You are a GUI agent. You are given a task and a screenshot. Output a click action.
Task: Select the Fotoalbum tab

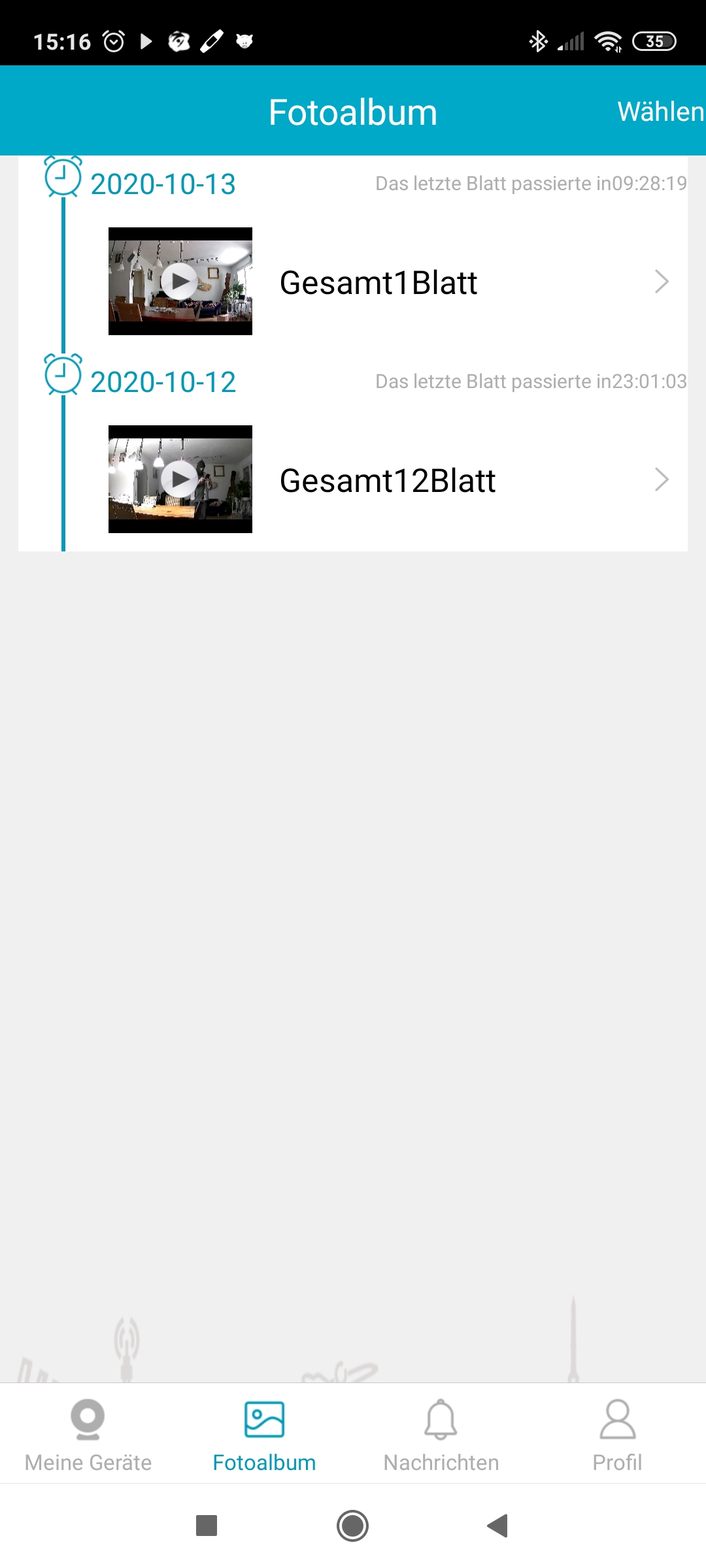265,1435
